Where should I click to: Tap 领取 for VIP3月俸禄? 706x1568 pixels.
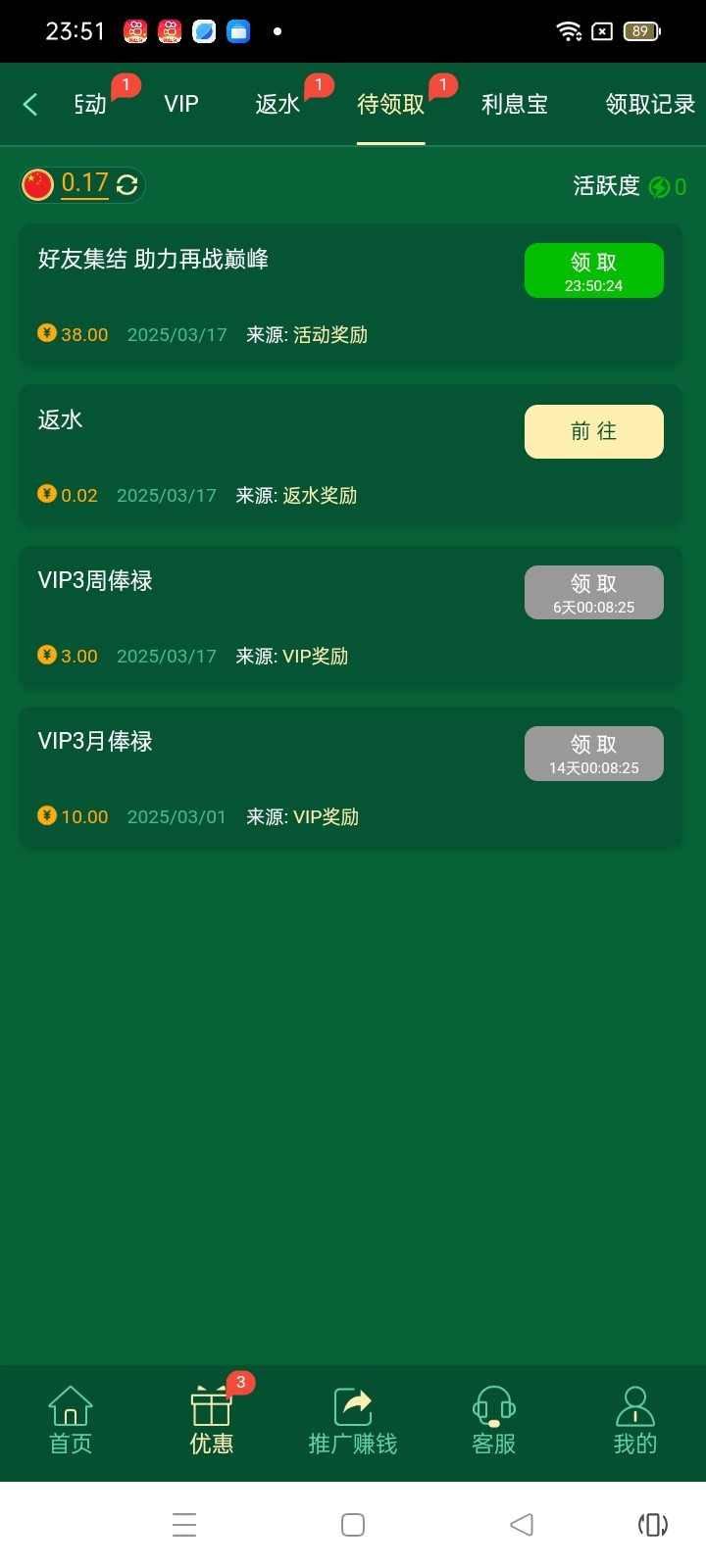[593, 753]
